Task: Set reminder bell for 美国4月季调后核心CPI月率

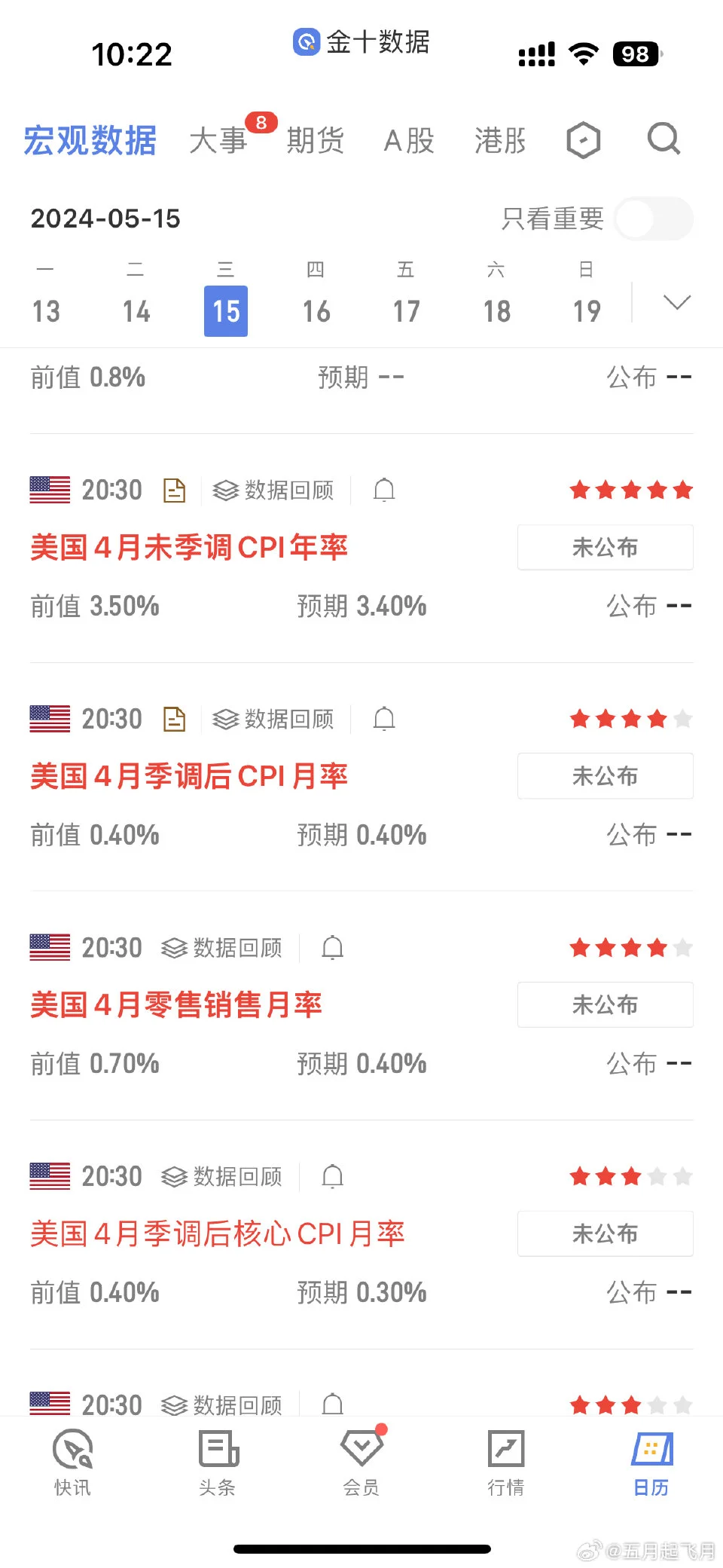Action: click(x=332, y=1176)
